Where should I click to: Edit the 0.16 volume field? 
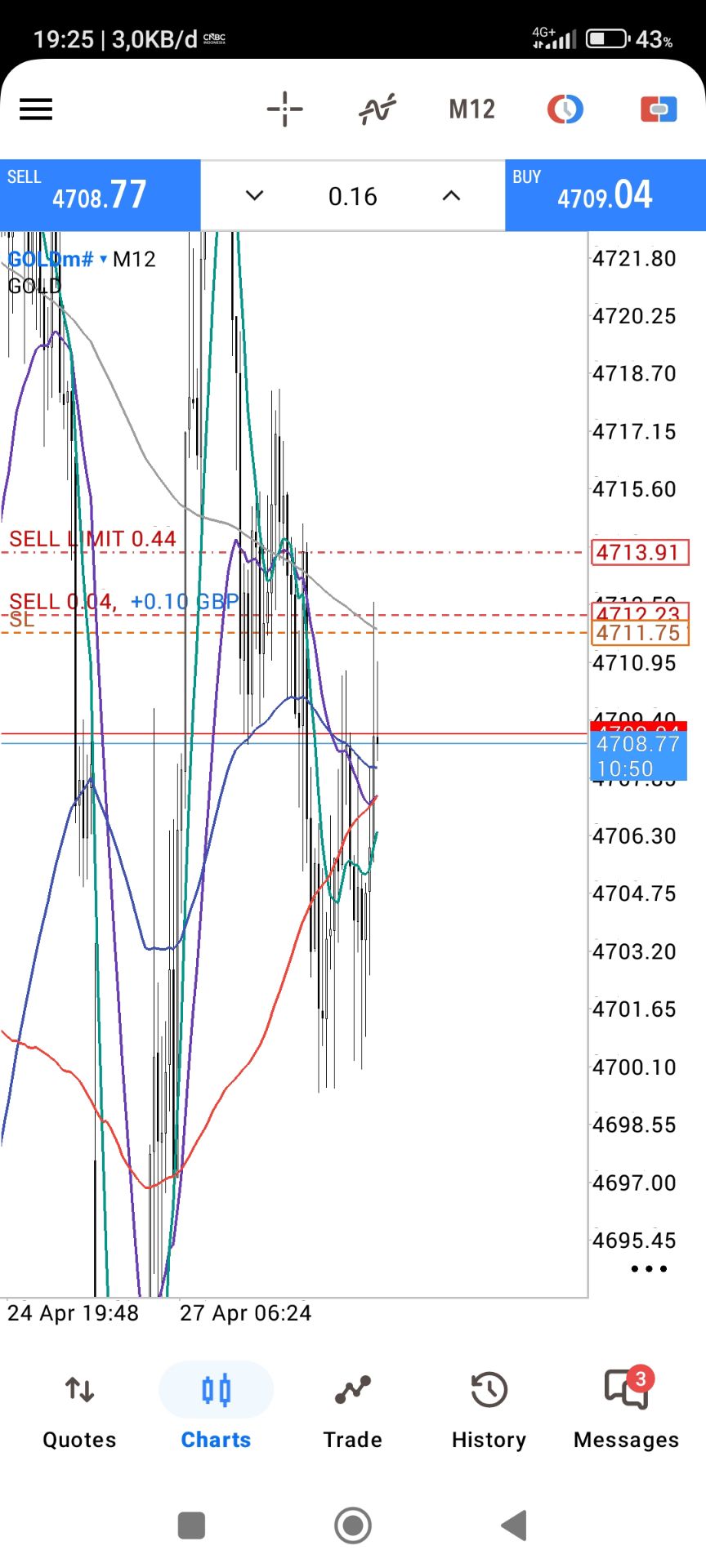coord(352,196)
